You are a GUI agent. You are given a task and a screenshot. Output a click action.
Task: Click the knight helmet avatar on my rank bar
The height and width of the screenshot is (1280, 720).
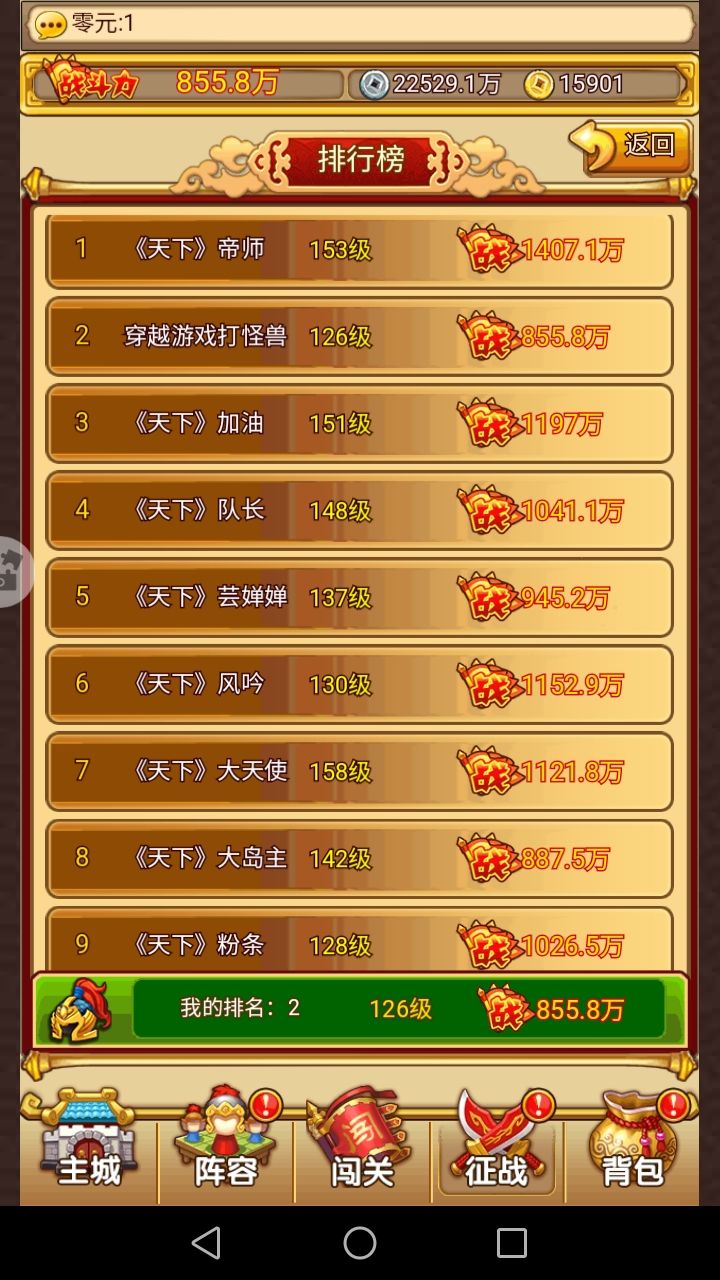pos(75,1010)
